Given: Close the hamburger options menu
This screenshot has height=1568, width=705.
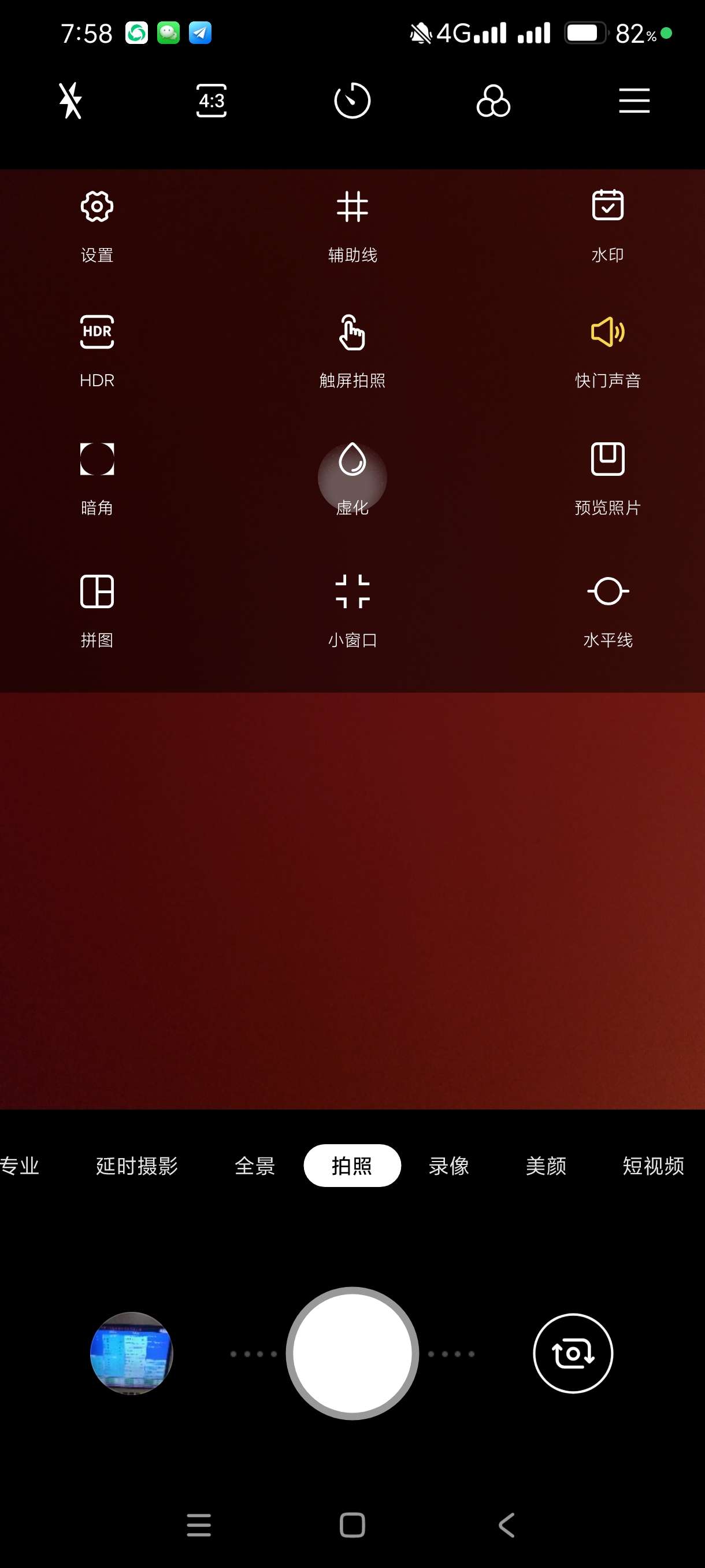Looking at the screenshot, I should [634, 101].
